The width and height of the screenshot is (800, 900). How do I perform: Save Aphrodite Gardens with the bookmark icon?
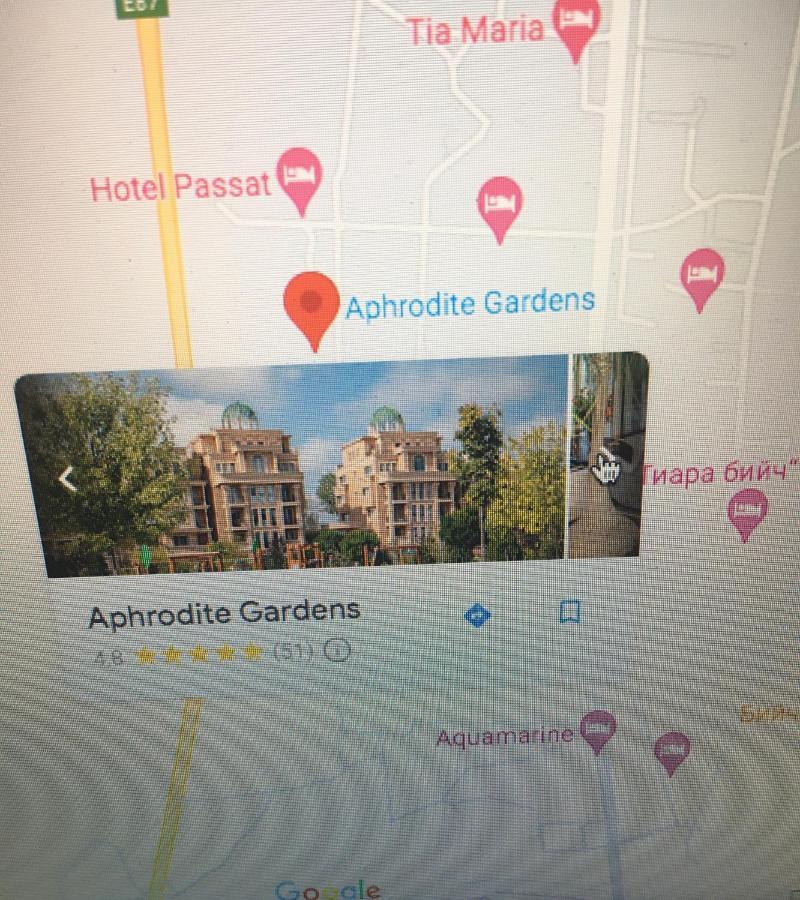point(569,612)
